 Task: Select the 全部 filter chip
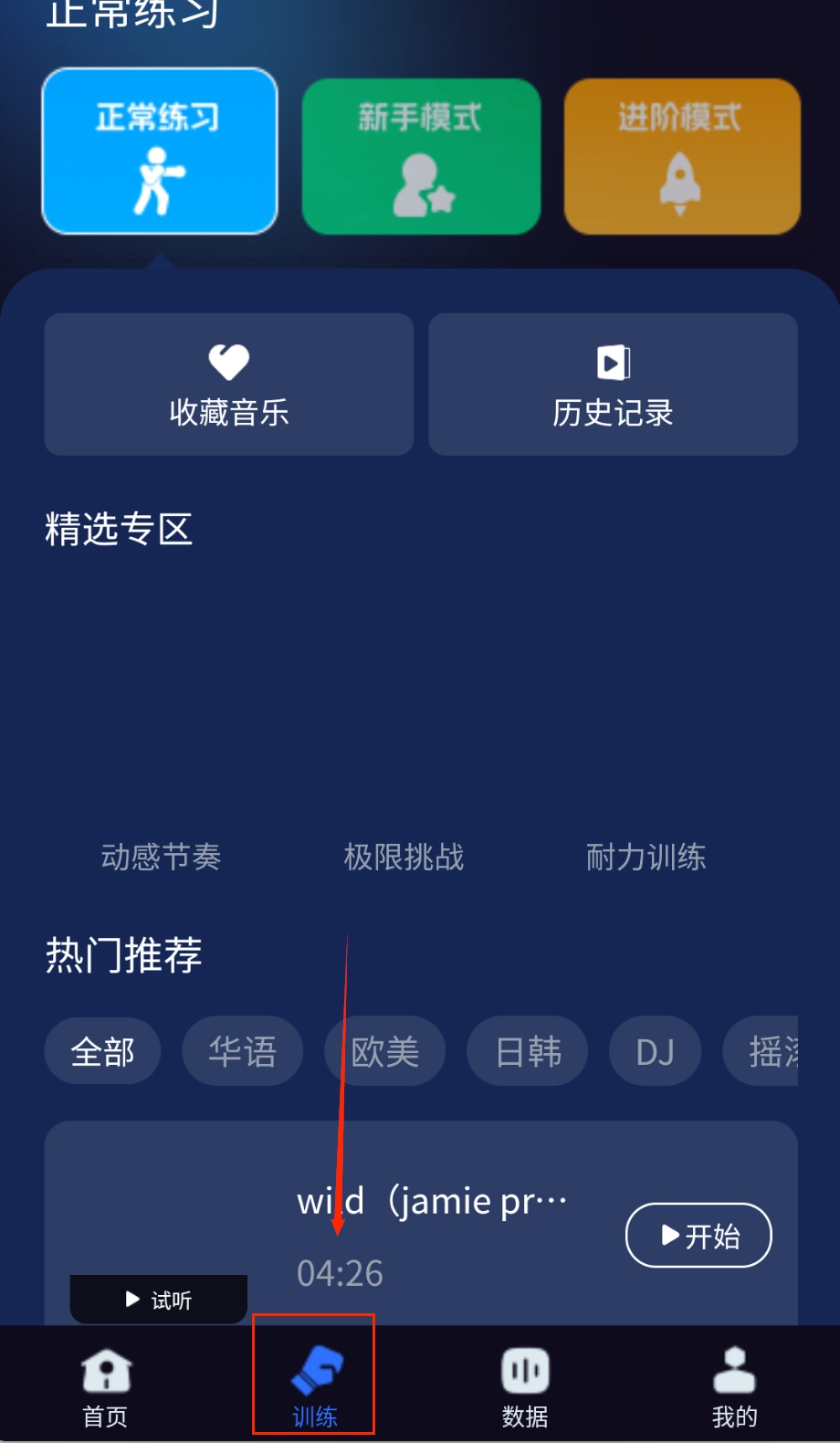(x=103, y=1051)
